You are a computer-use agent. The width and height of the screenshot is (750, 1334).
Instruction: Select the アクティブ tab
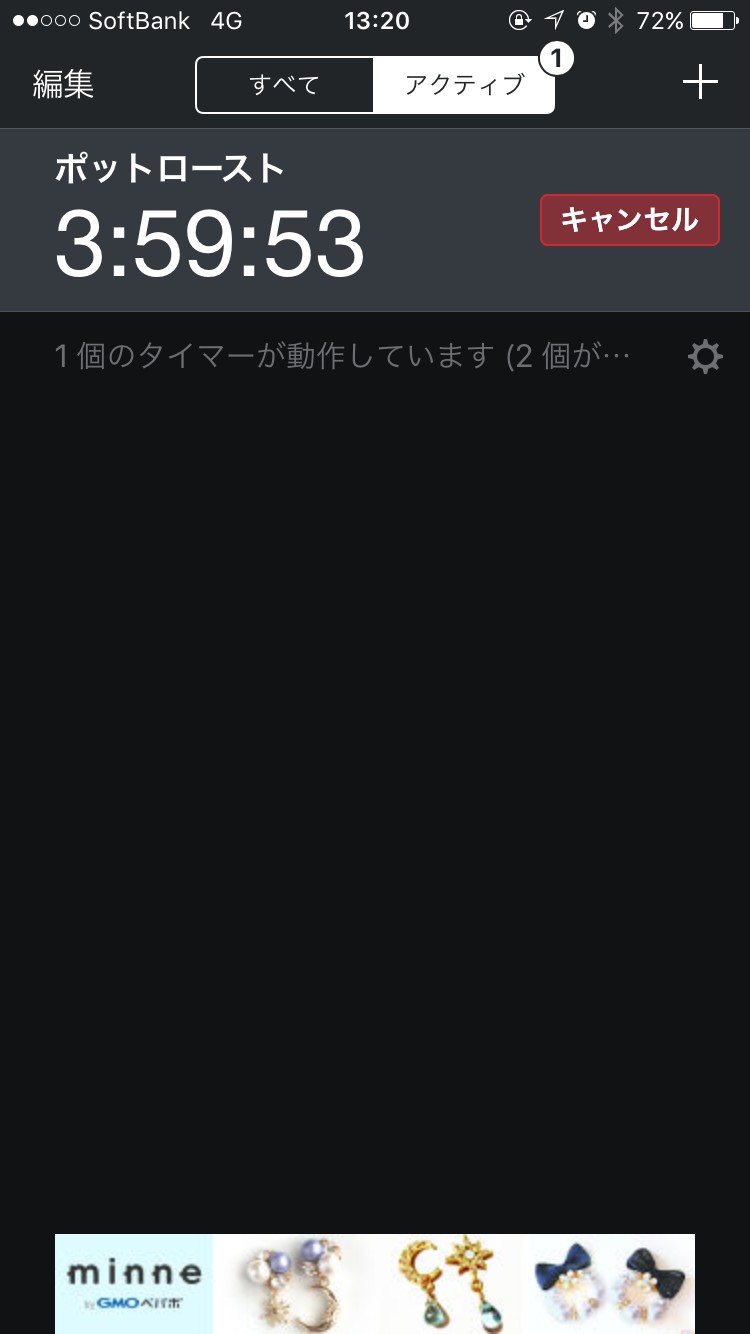[463, 85]
